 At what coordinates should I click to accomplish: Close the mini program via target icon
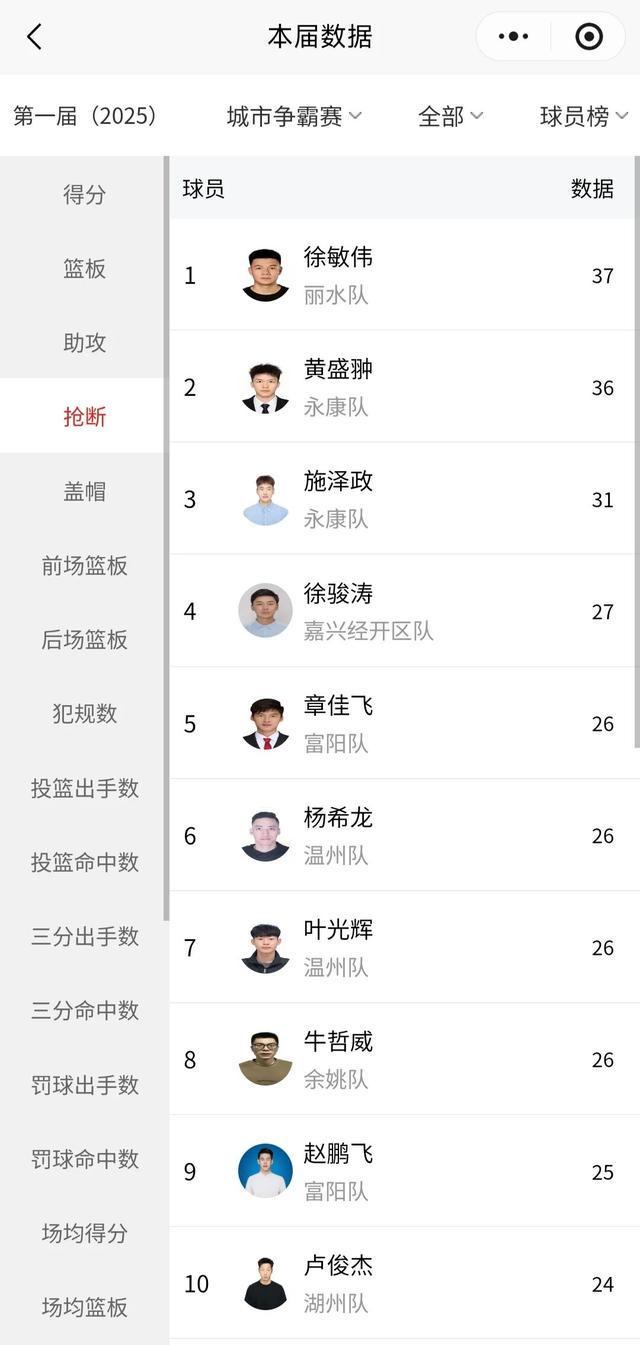tap(589, 37)
